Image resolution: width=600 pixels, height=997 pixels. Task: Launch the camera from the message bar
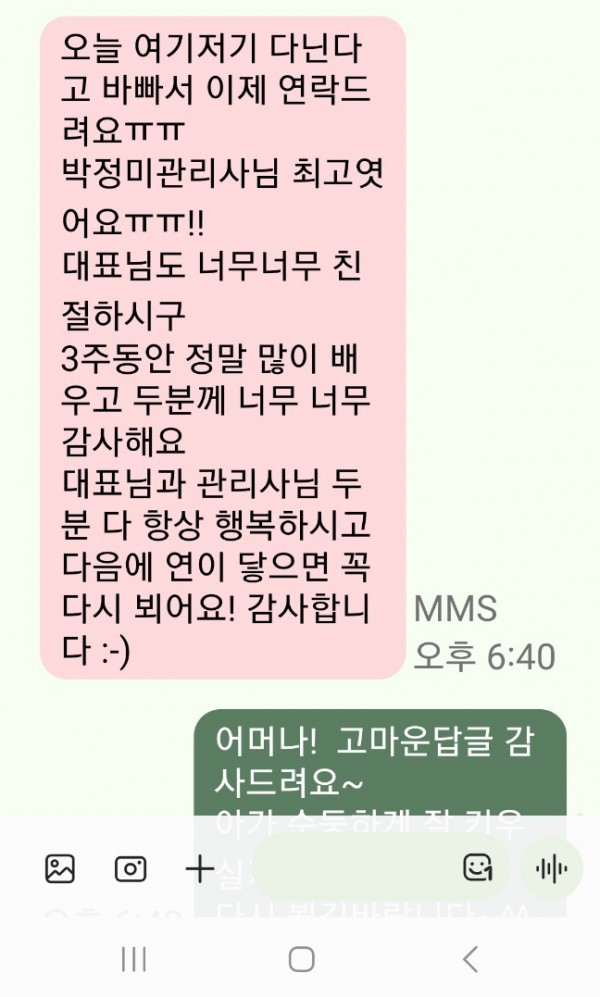[130, 869]
